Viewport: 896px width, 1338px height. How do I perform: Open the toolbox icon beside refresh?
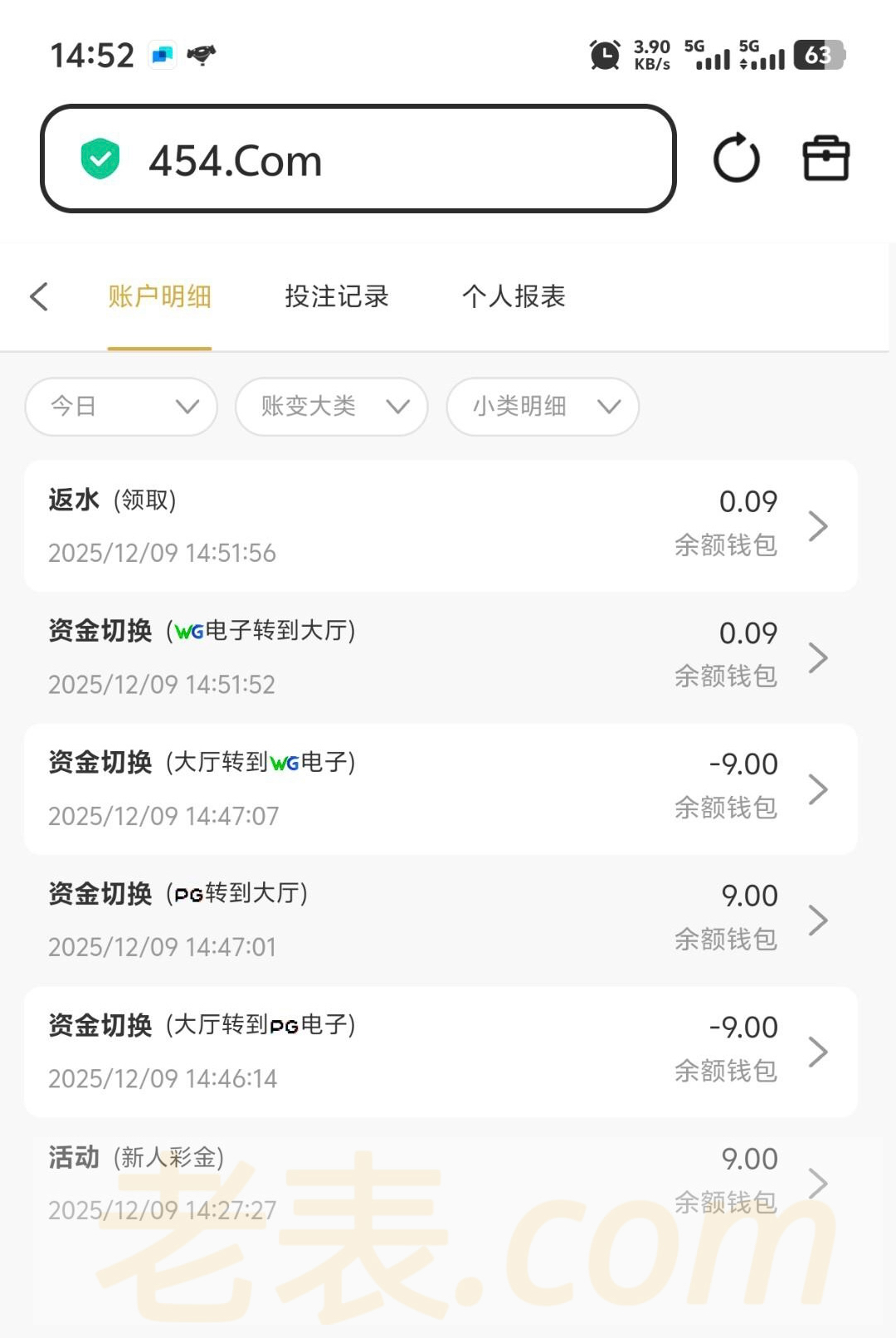(825, 158)
